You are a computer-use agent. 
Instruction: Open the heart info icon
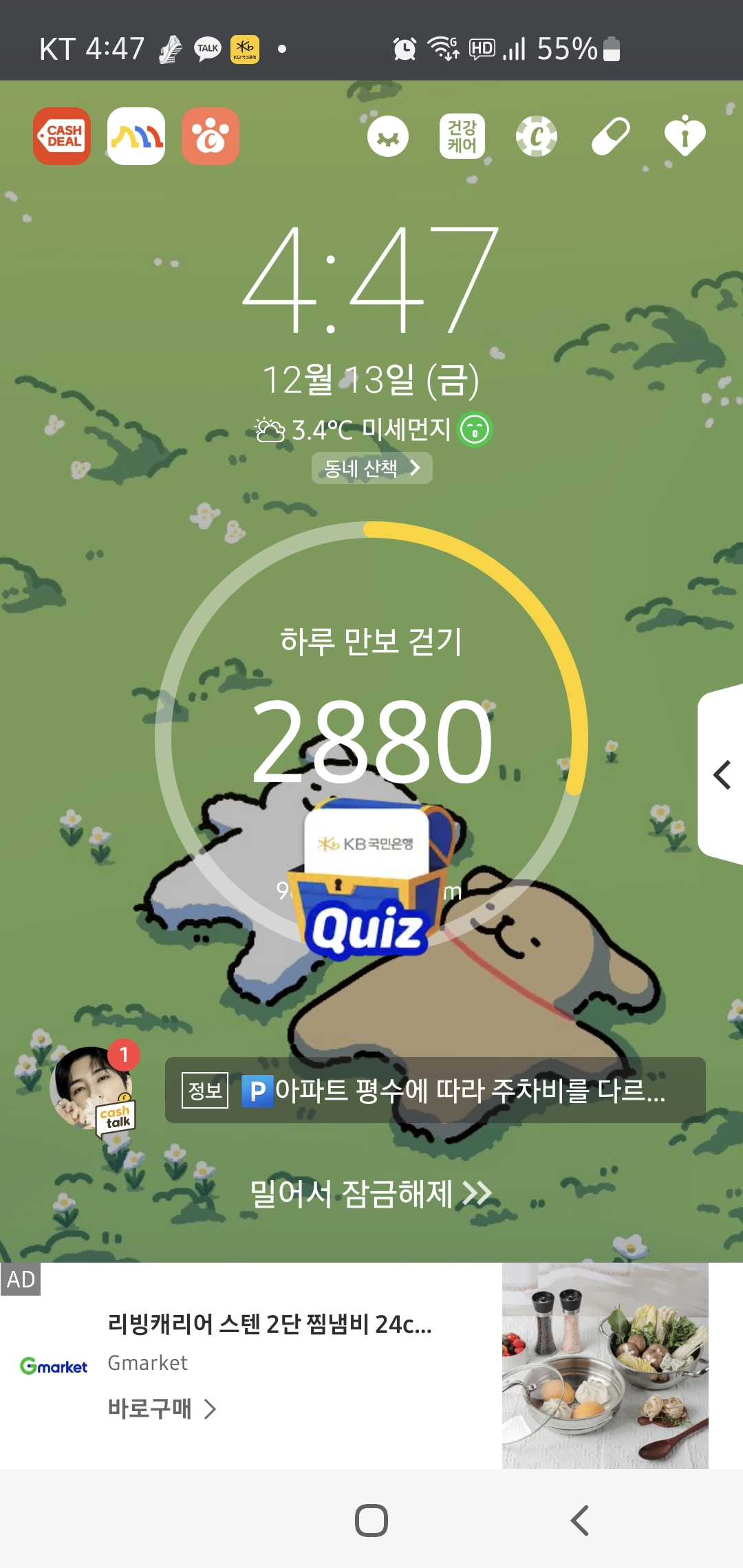click(685, 136)
